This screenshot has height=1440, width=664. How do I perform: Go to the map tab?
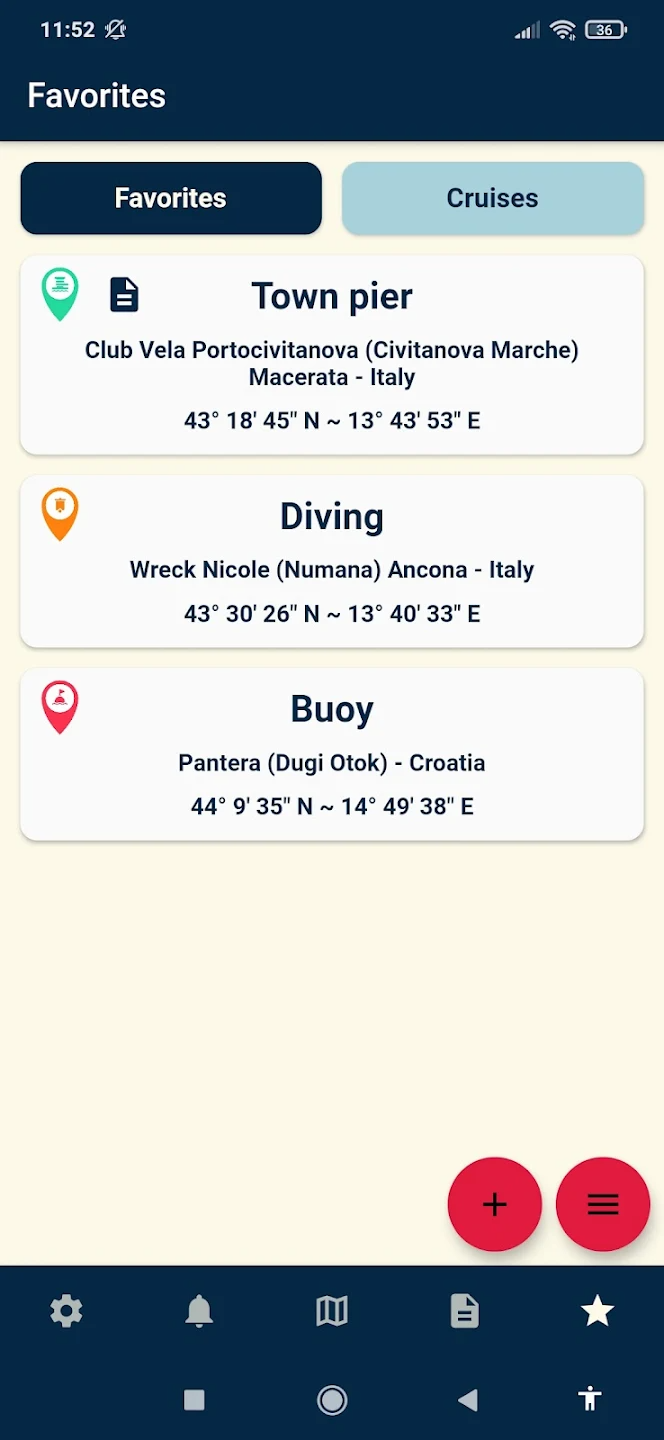(332, 1310)
